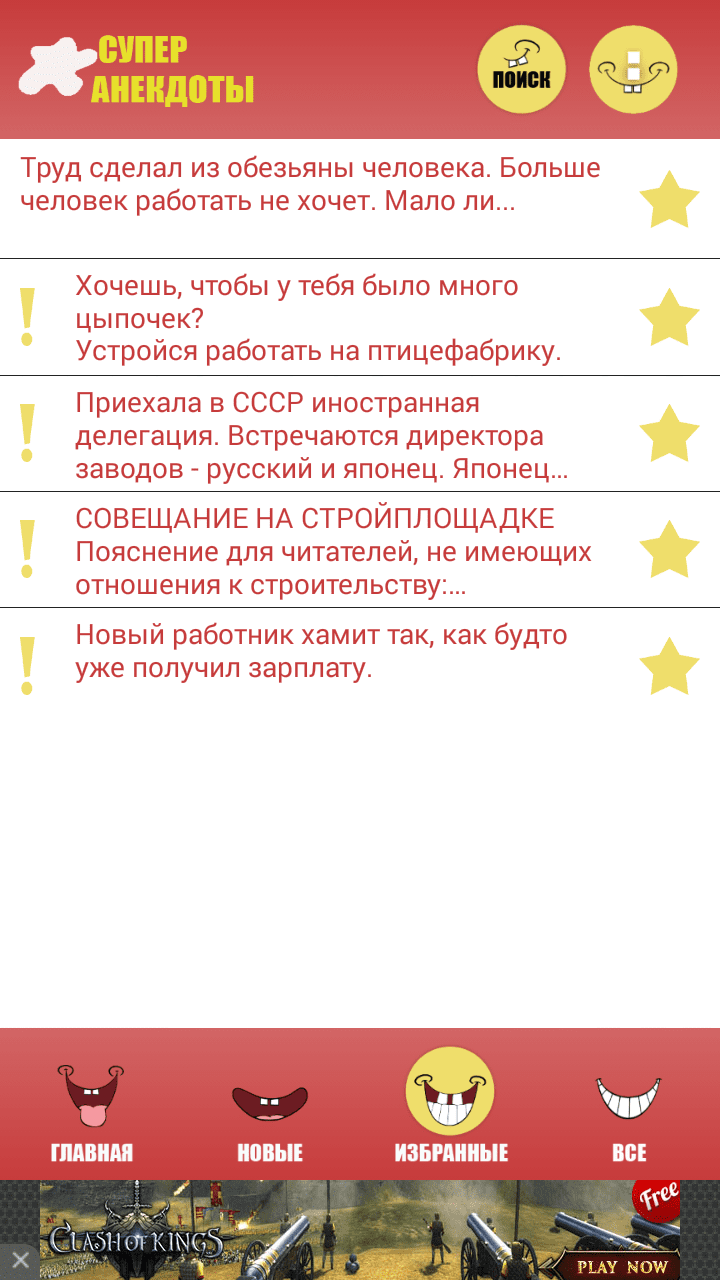Open the joke about иностранная делегация
The width and height of the screenshot is (720, 1280).
click(322, 435)
